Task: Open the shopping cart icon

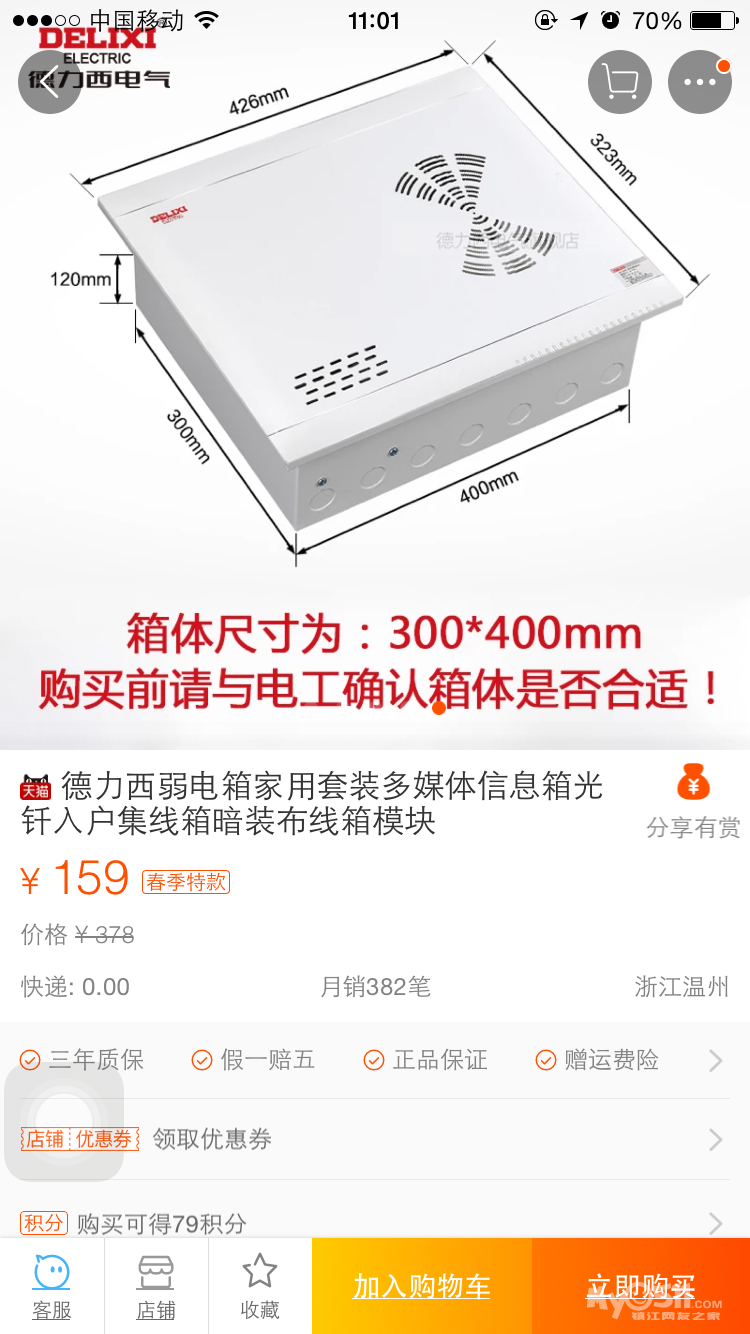Action: tap(620, 82)
